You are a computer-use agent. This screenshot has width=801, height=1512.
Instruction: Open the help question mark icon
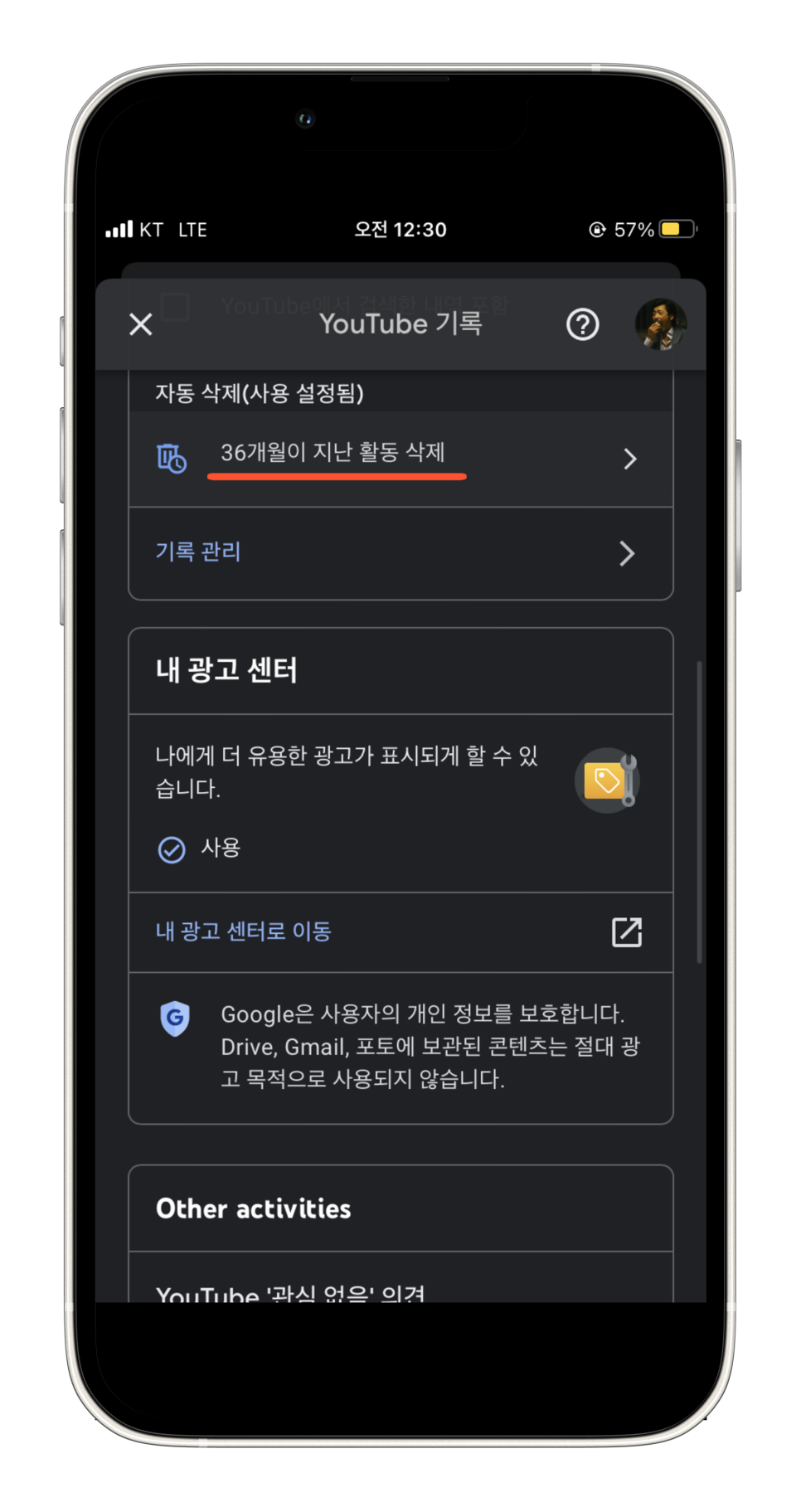point(583,324)
